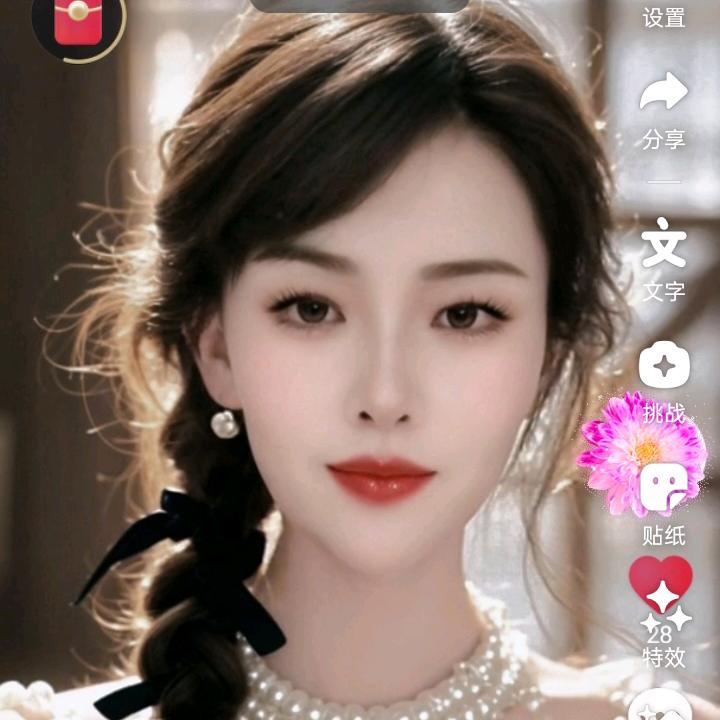Open the 设置 settings option
The width and height of the screenshot is (720, 720).
coord(664,17)
